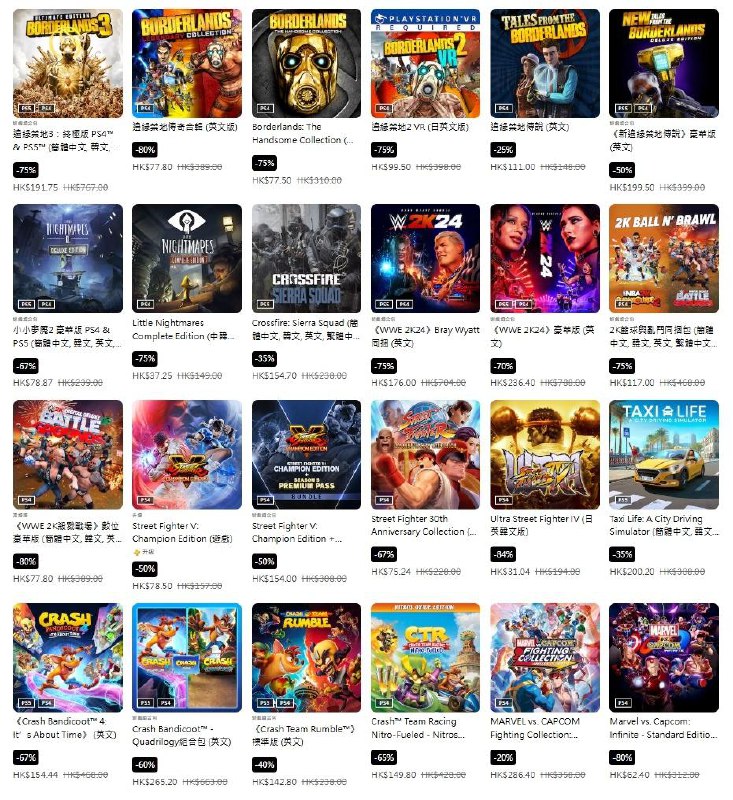This screenshot has width=733, height=800.
Task: Open the Ultra Street Fighter IV tile
Action: 545,455
